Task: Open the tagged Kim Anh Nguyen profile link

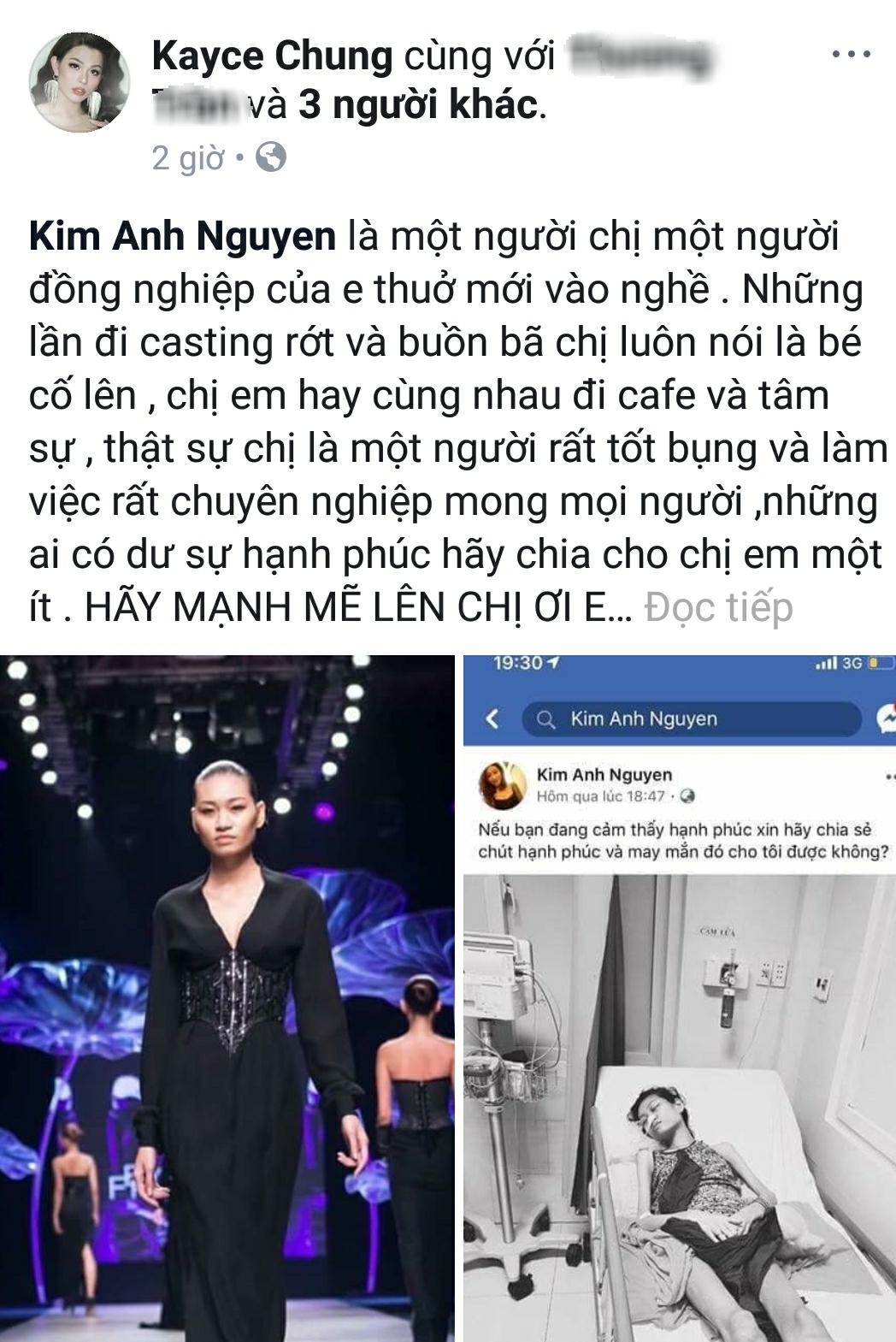Action: tap(182, 237)
